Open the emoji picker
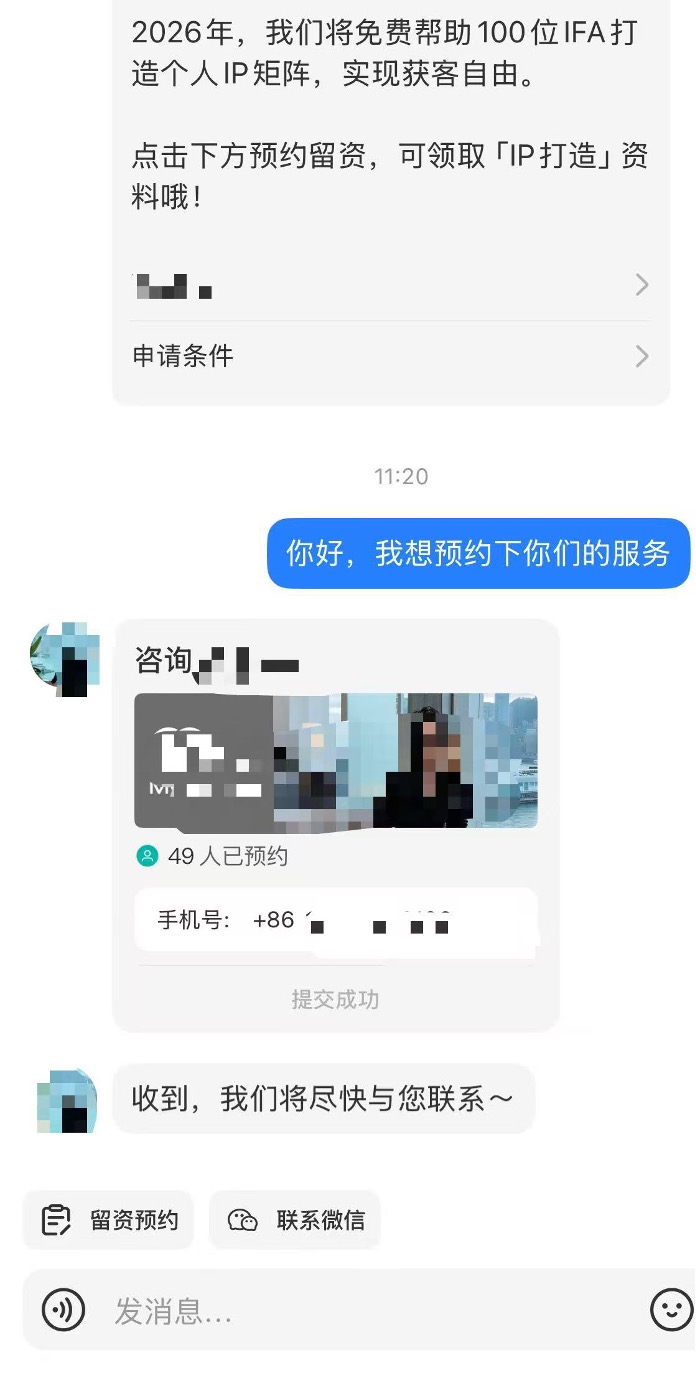Image resolution: width=696 pixels, height=1396 pixels. coord(671,1310)
